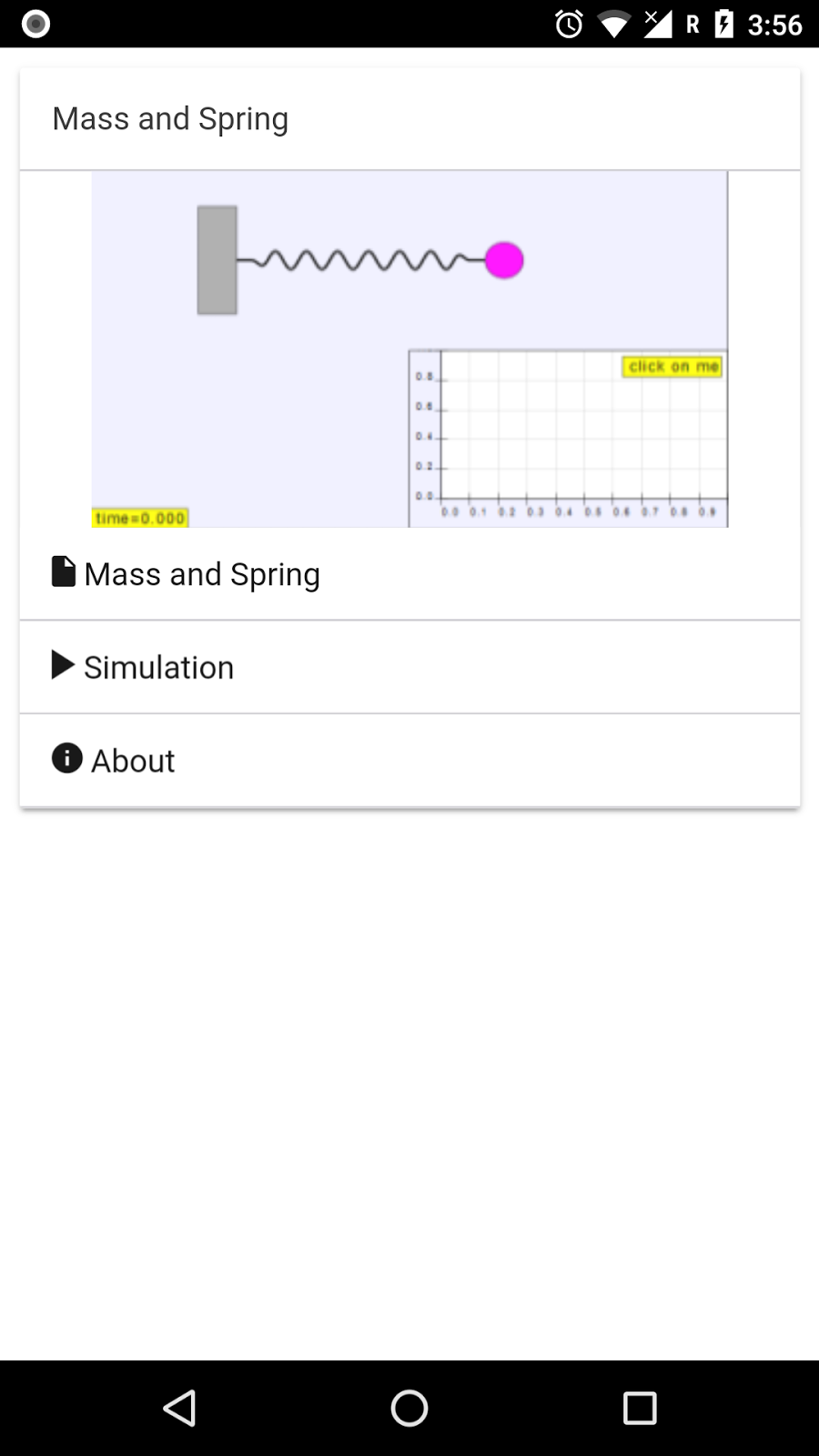Go to the home screen
The height and width of the screenshot is (1456, 819).
409,1408
